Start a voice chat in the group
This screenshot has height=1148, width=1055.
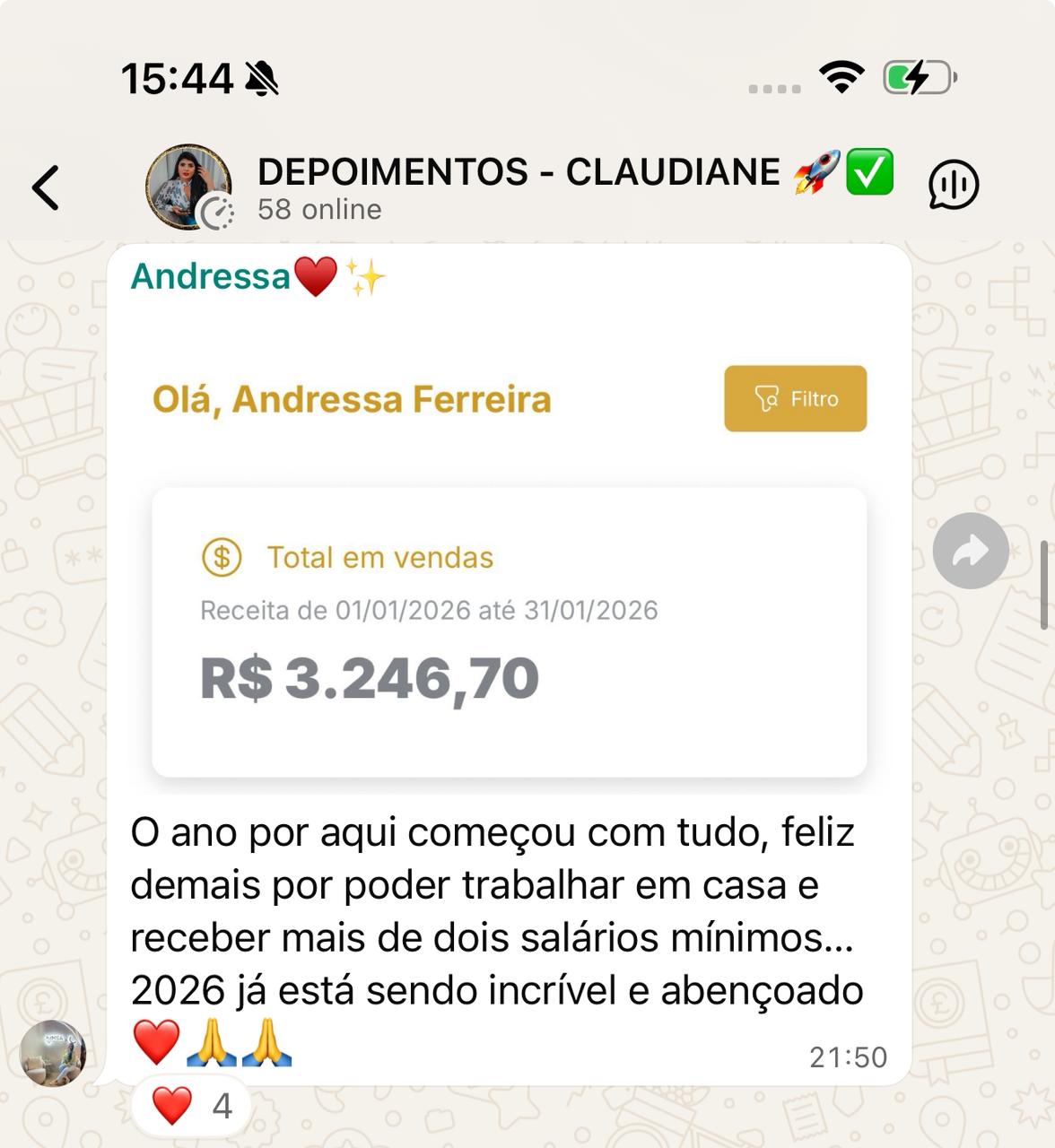(x=953, y=186)
